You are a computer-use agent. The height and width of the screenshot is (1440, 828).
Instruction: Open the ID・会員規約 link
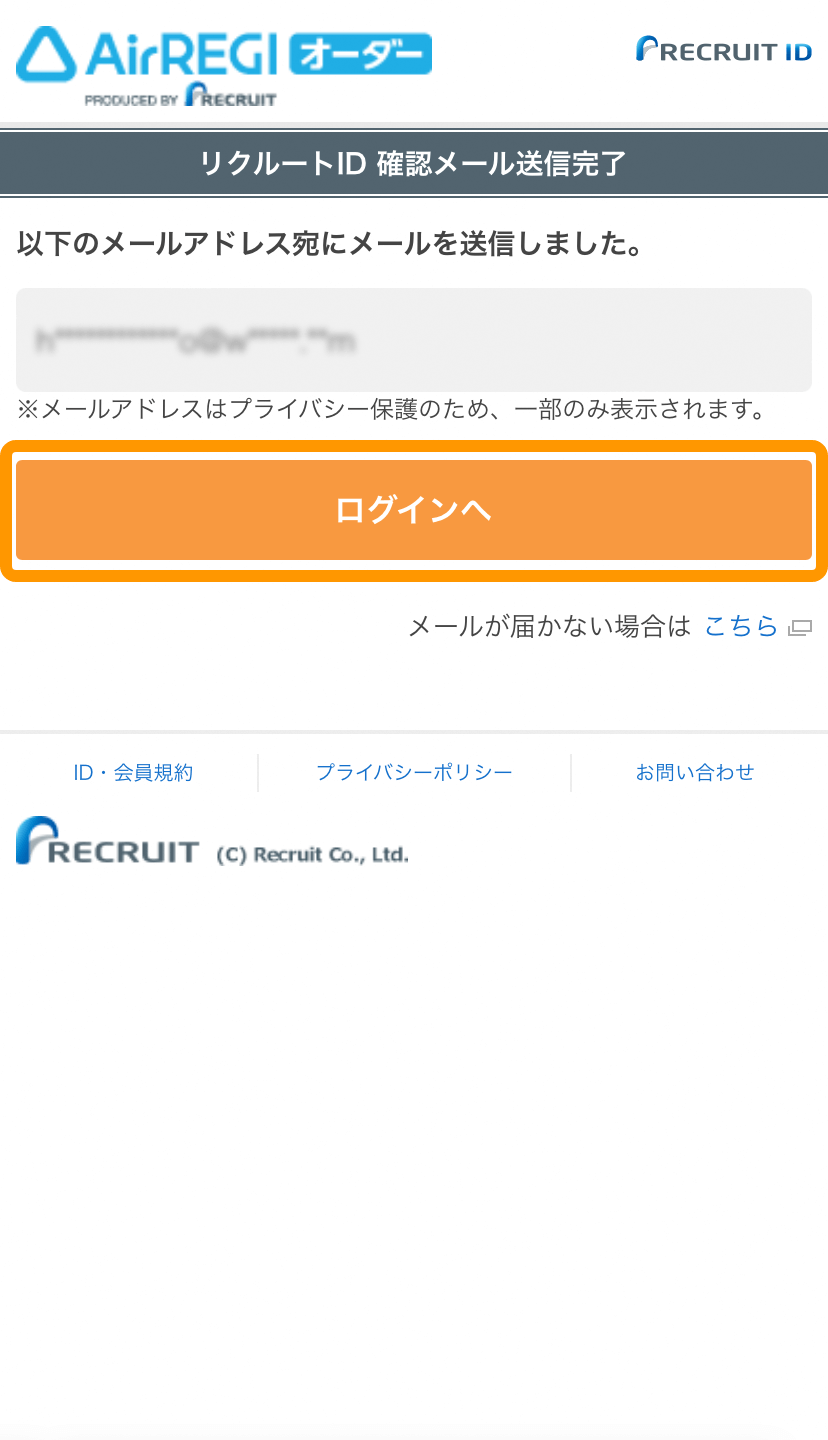133,773
